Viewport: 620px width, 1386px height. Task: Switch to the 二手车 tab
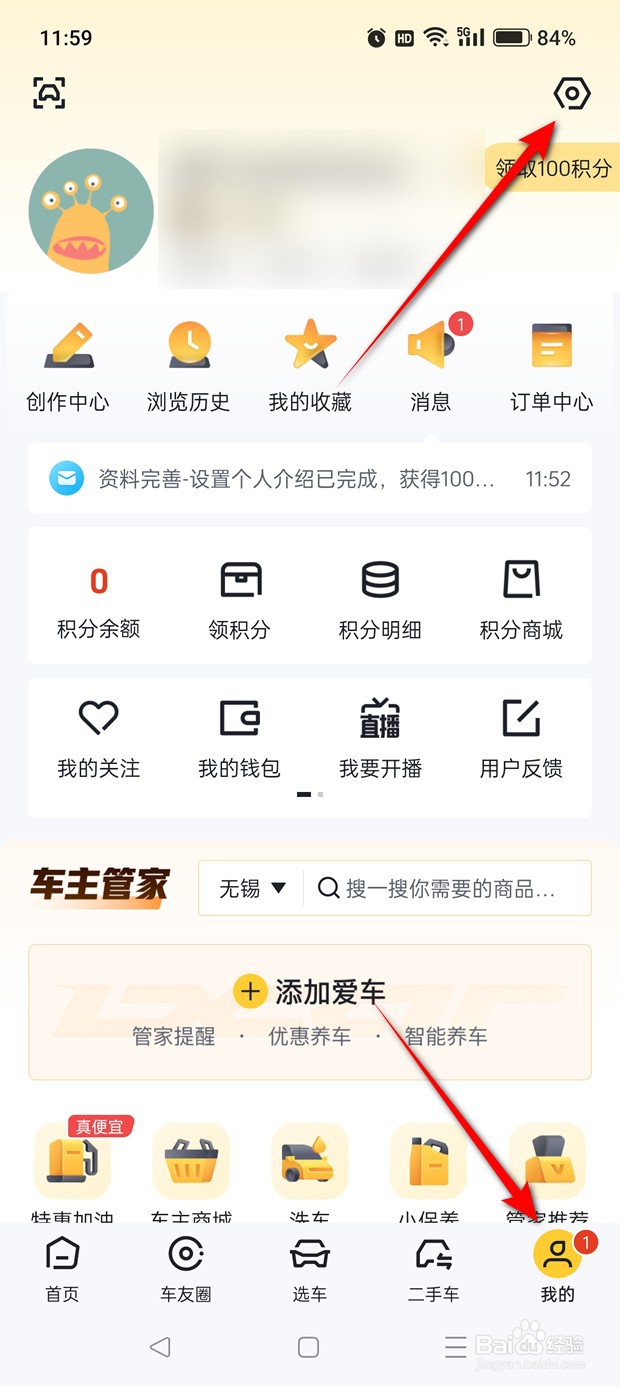(434, 1268)
